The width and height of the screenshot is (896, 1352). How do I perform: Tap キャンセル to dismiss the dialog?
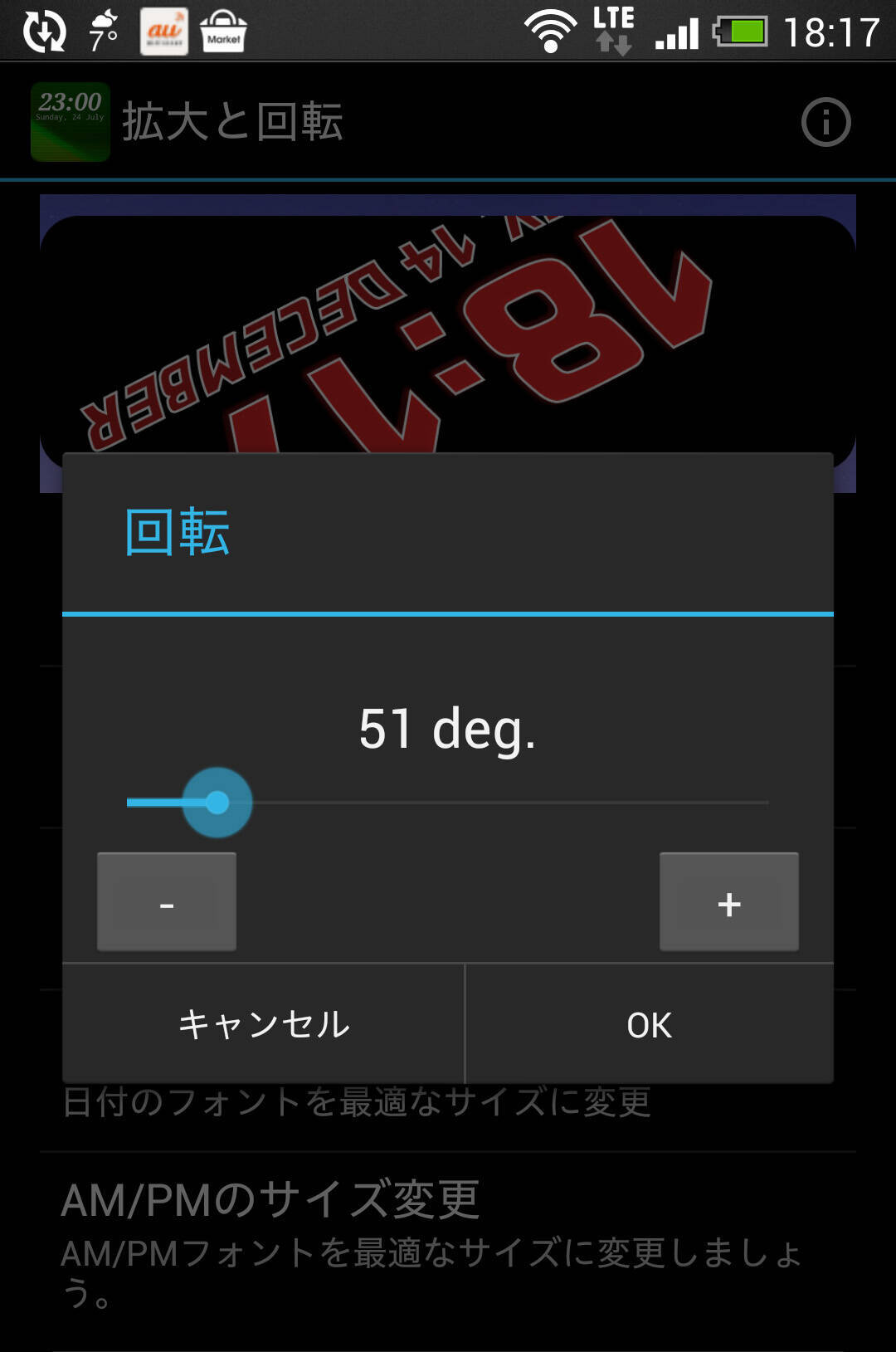click(264, 1024)
